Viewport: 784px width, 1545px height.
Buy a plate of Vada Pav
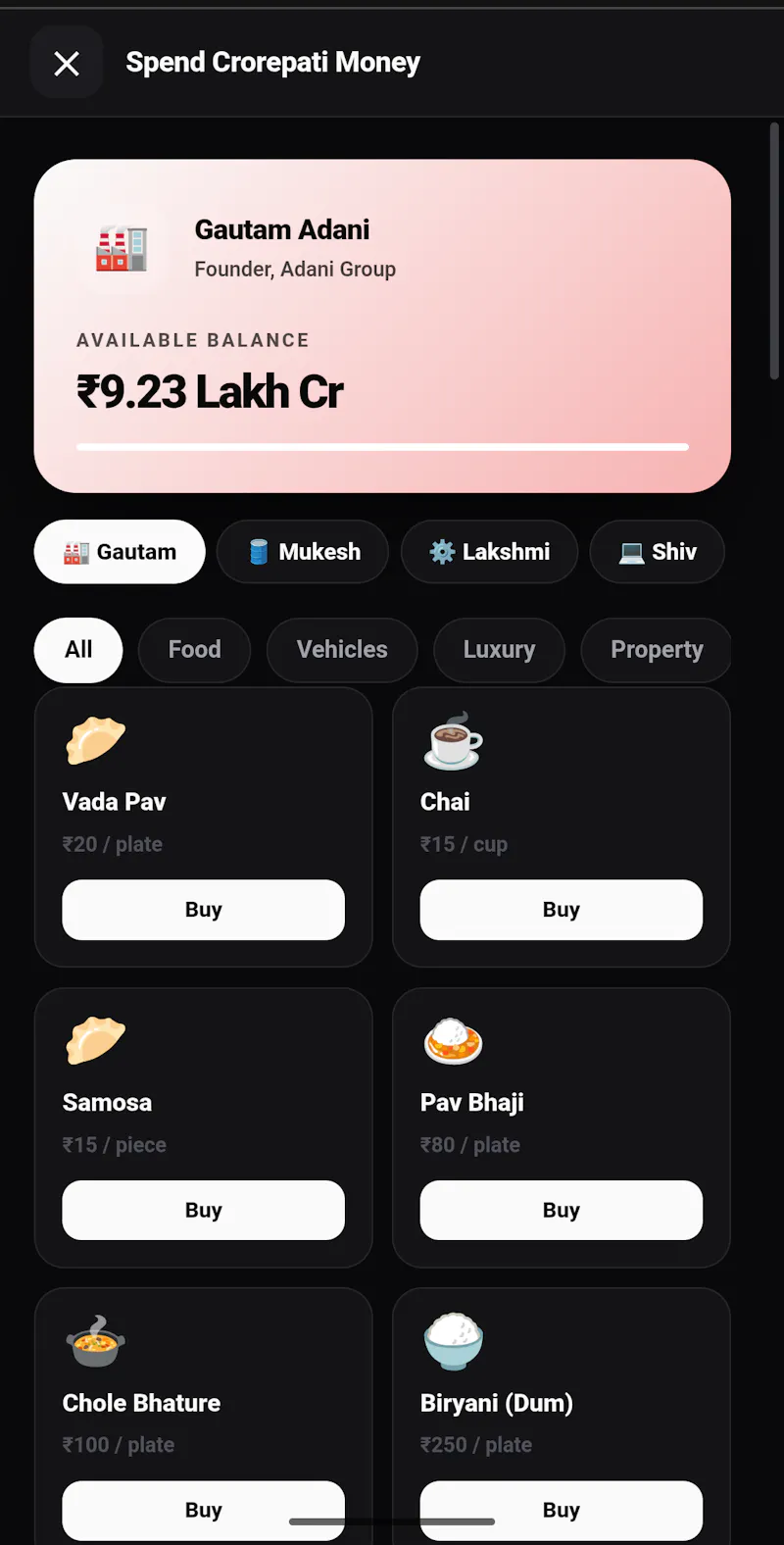pyautogui.click(x=204, y=910)
